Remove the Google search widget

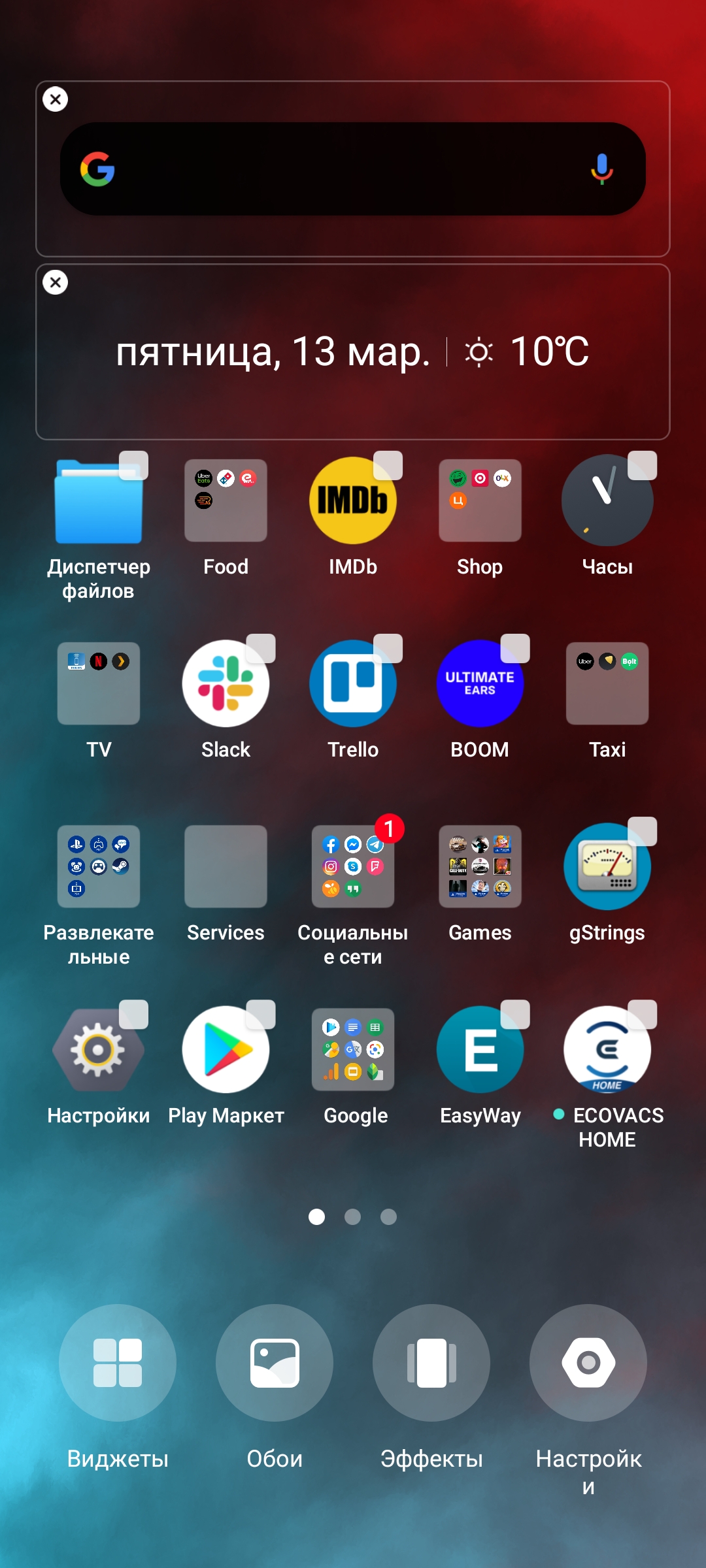point(56,99)
